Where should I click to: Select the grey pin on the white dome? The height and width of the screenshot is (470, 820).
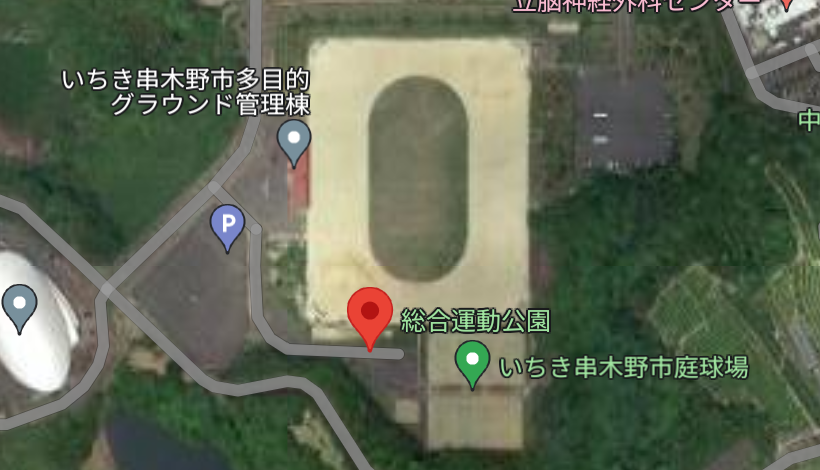coord(19,304)
